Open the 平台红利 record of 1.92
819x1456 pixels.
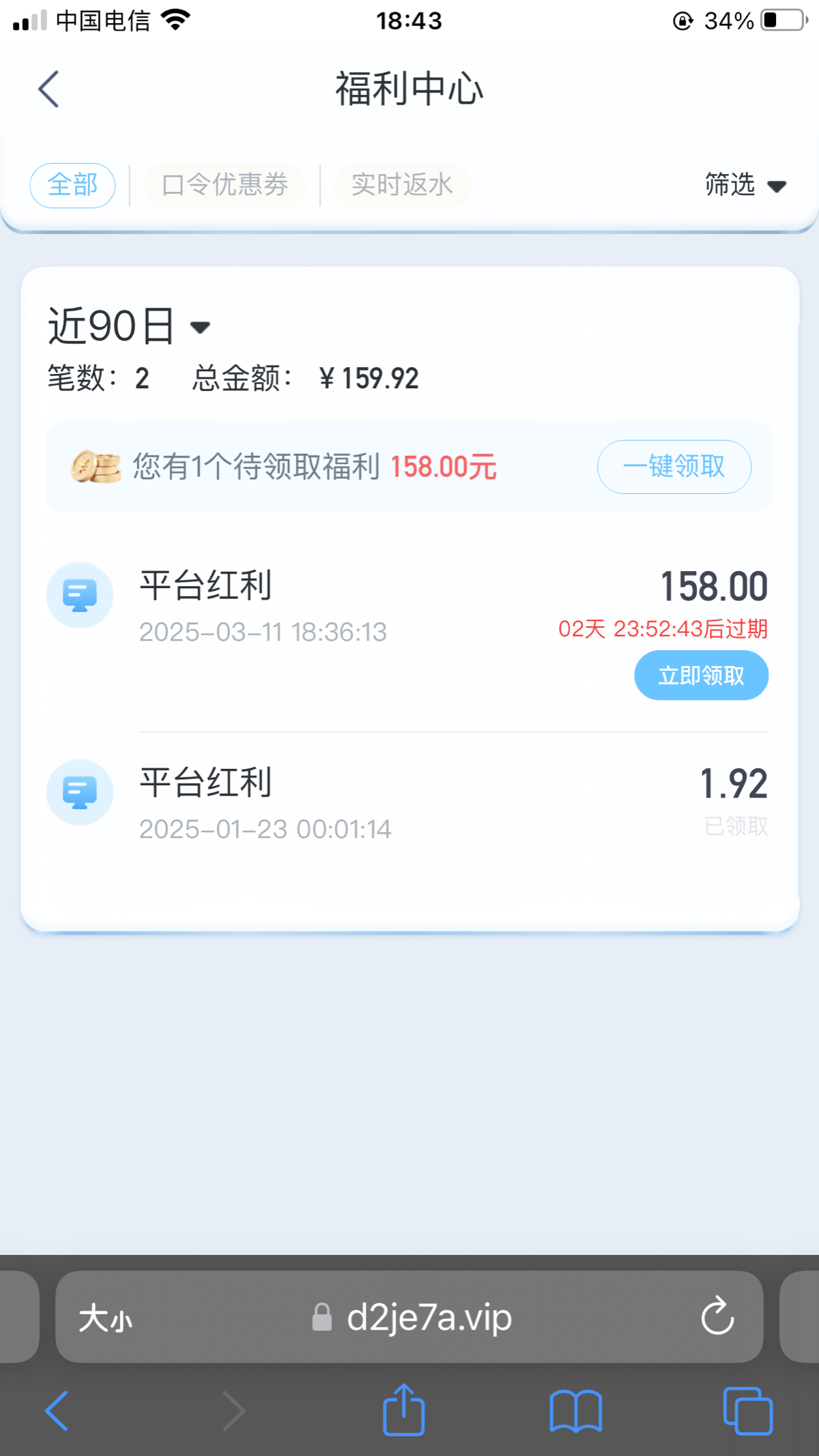tap(407, 800)
